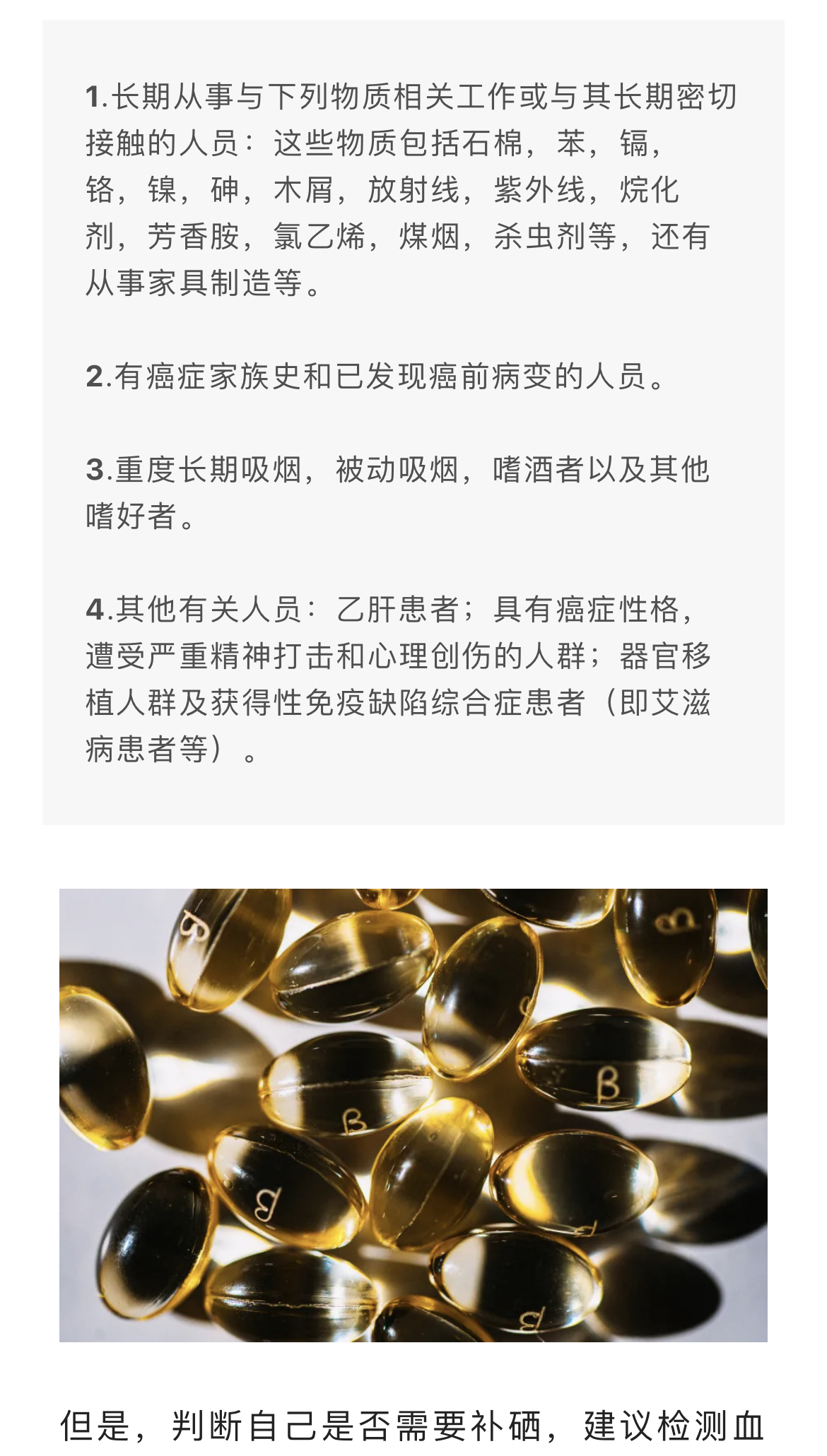Open the golden capsules photo in the article
Viewport: 827px width, 1456px height.
point(413,1115)
